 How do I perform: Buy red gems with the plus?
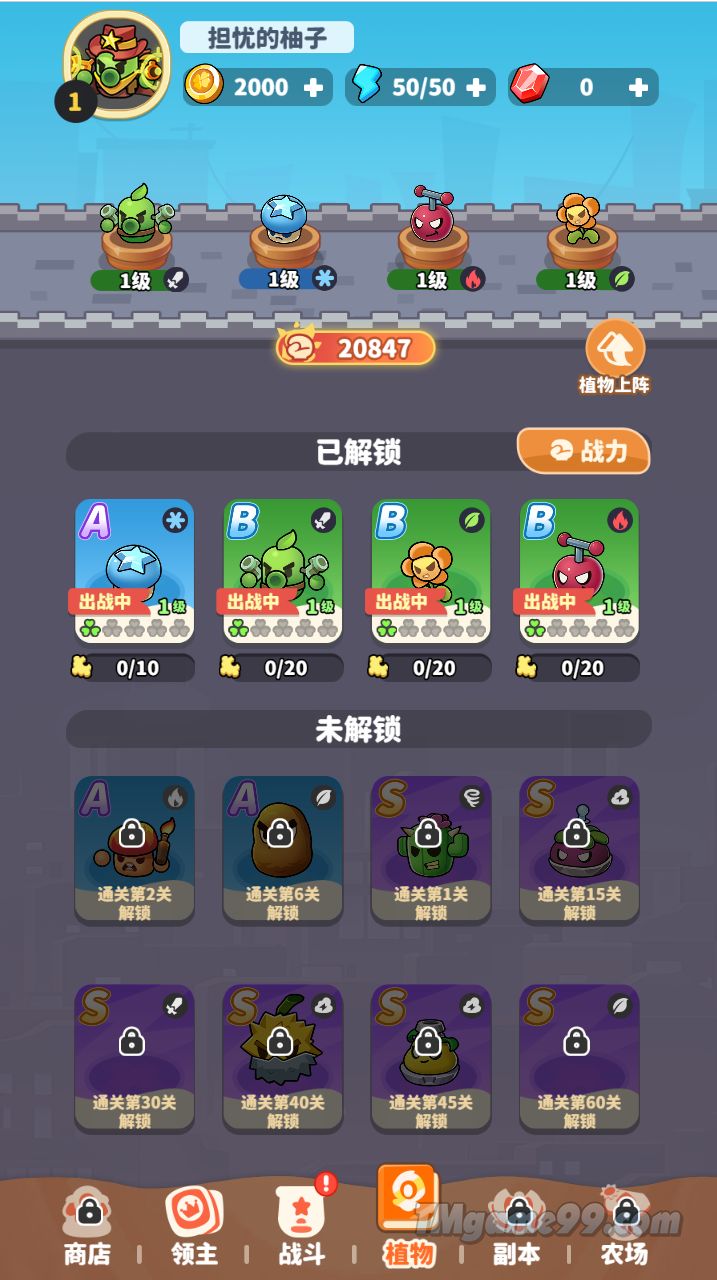click(x=637, y=88)
